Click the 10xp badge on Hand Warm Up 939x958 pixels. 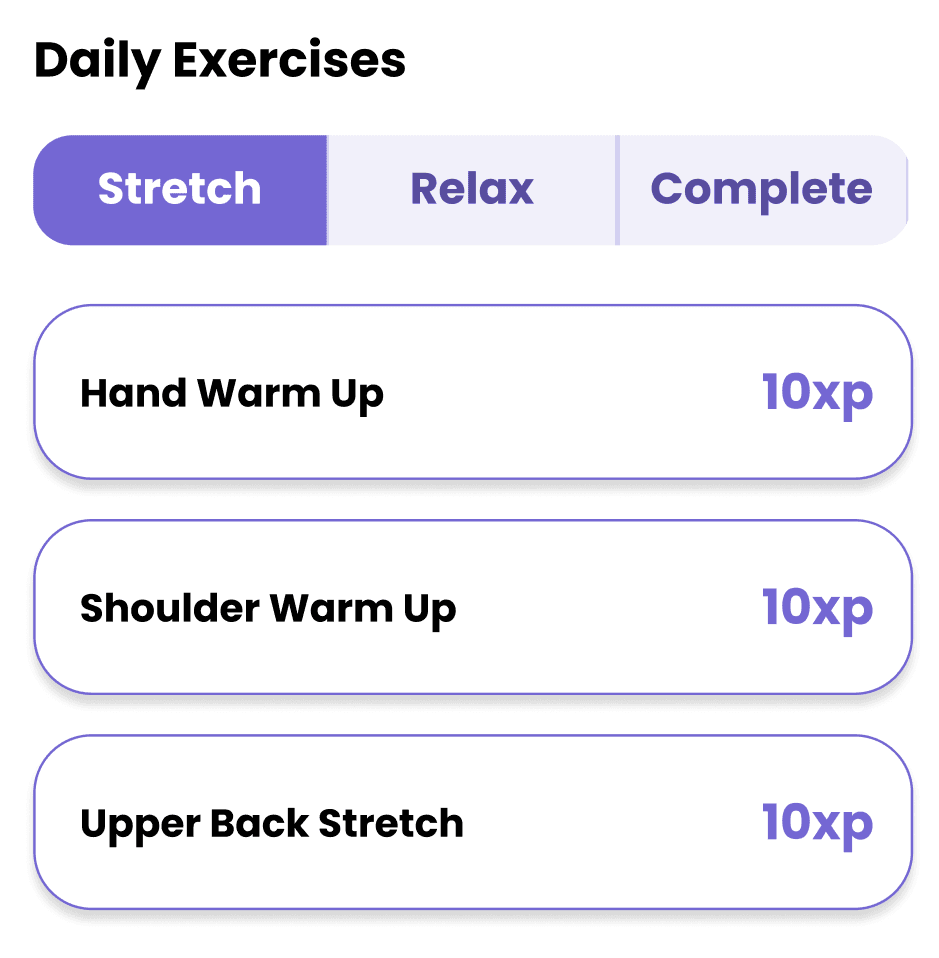817,392
